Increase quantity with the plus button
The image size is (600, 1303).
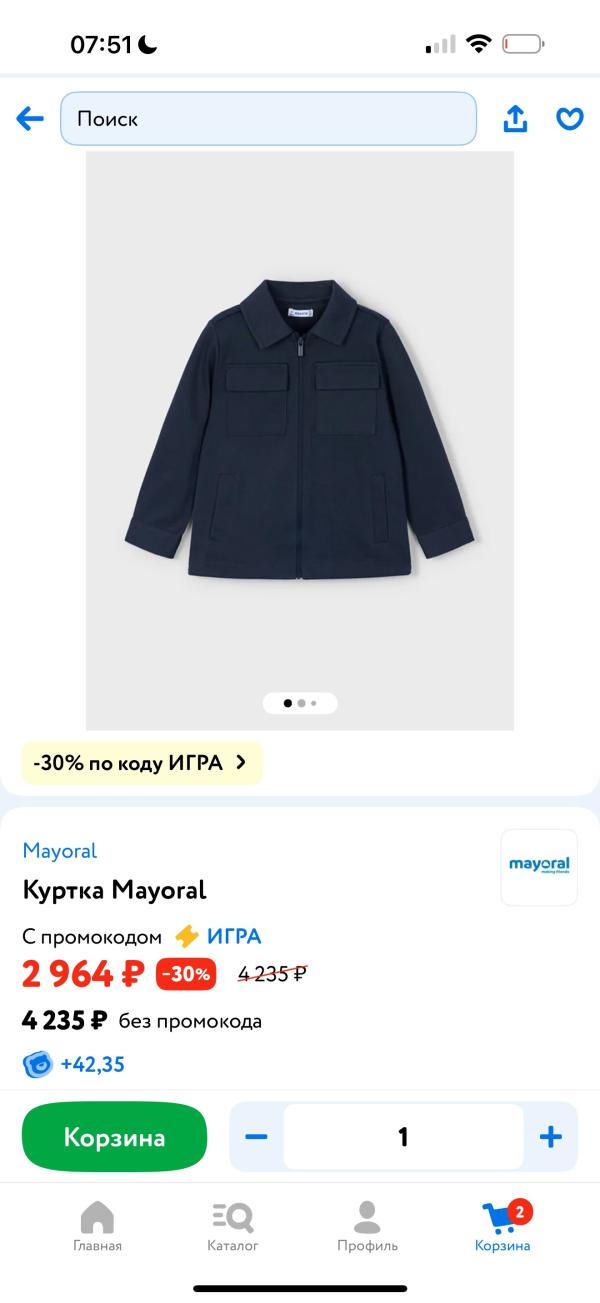click(550, 1137)
